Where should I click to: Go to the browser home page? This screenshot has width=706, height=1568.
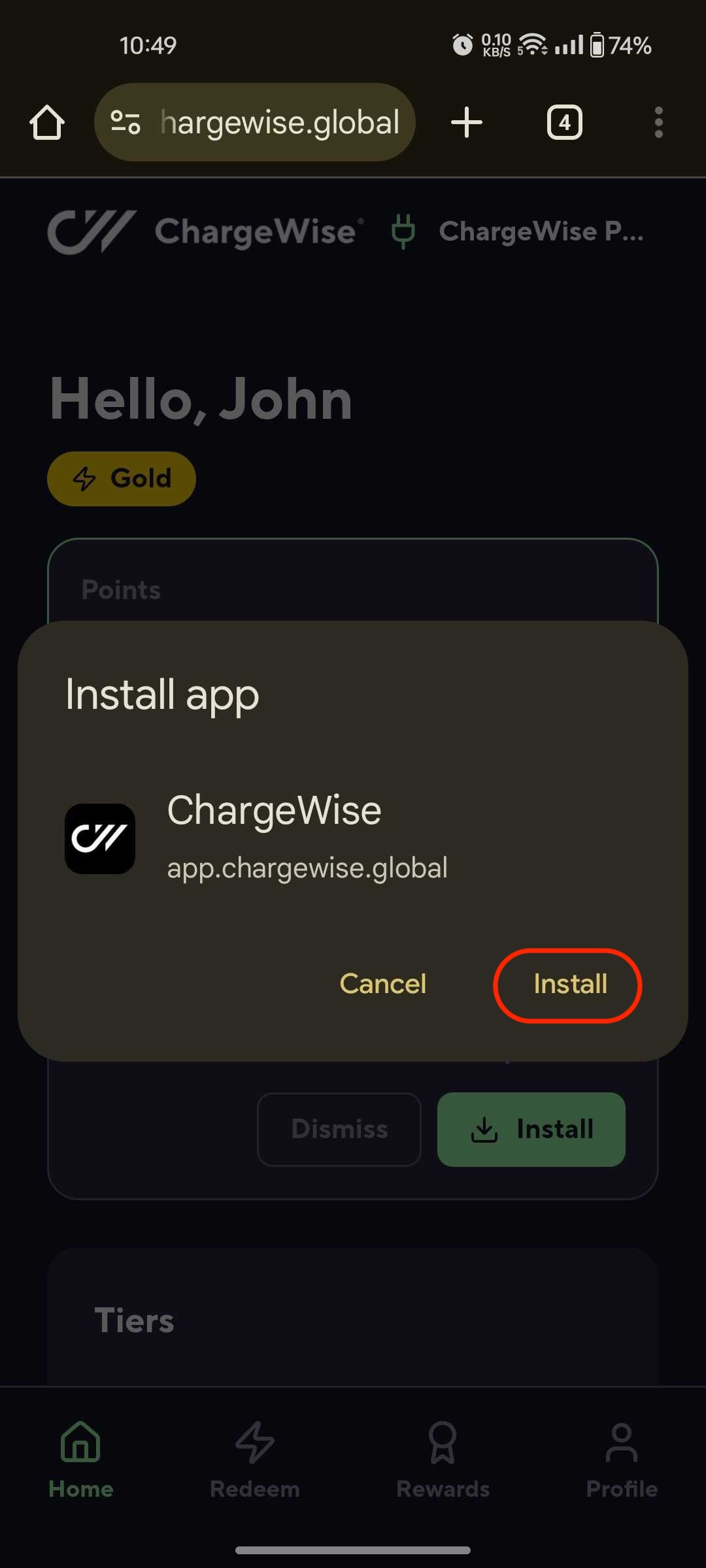pos(47,123)
